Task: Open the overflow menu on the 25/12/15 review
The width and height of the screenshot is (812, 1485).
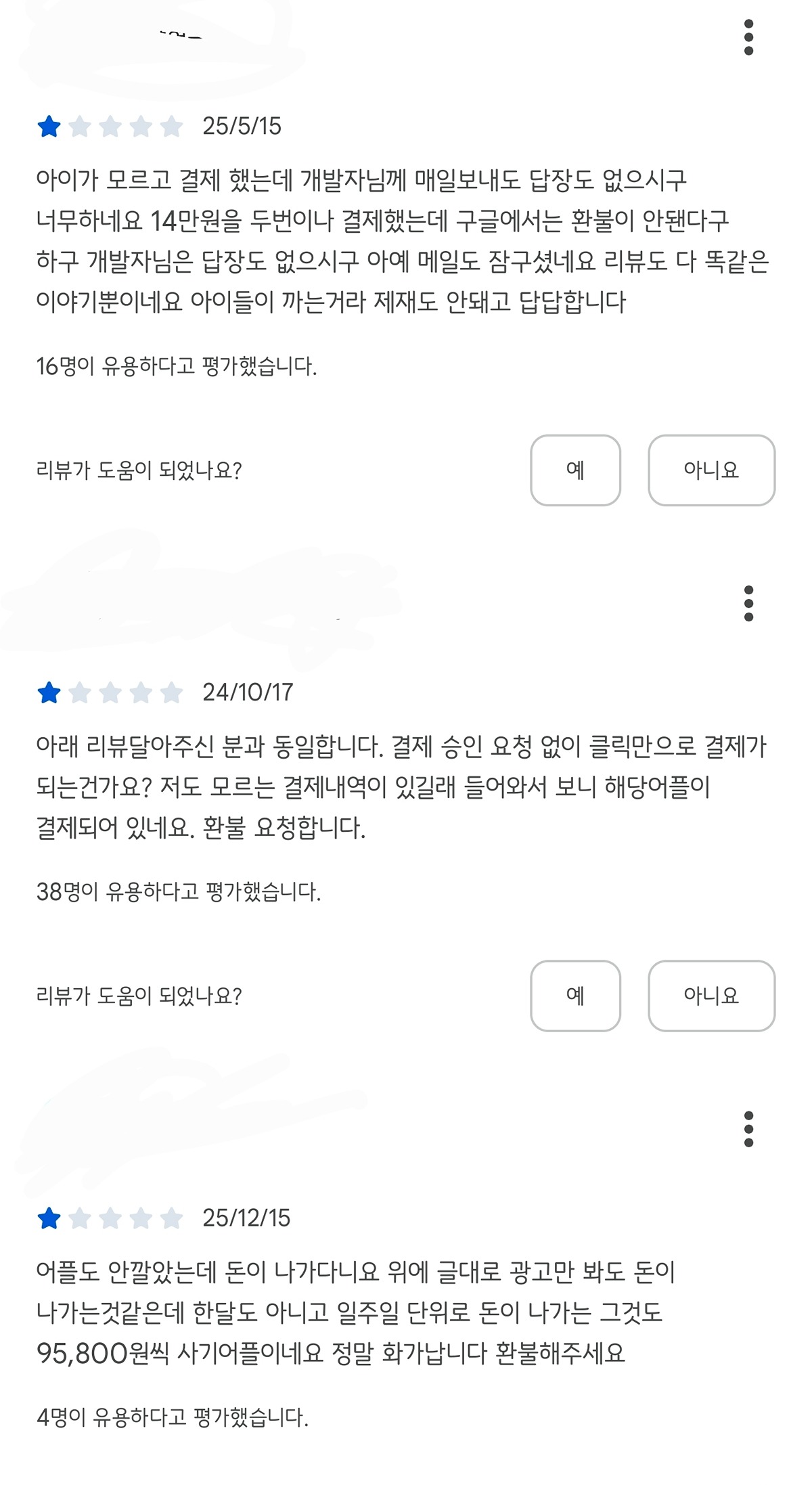Action: (x=747, y=1128)
